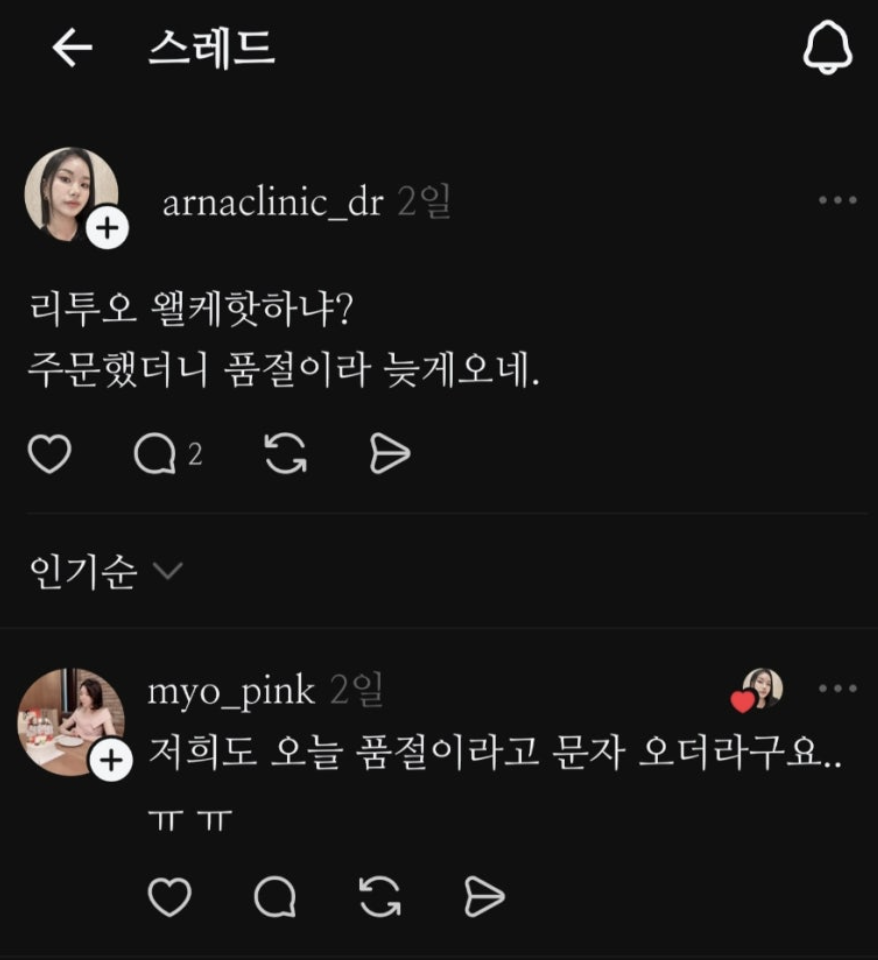Open the arnaclinic_dr username link
The image size is (878, 960).
click(x=272, y=203)
